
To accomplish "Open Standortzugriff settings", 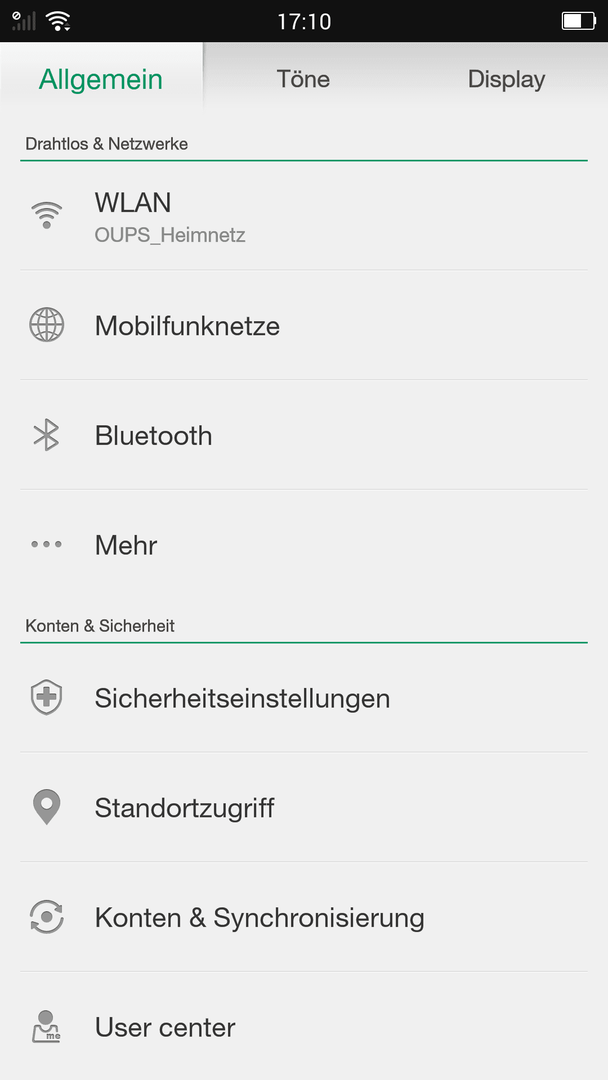I will [x=304, y=807].
